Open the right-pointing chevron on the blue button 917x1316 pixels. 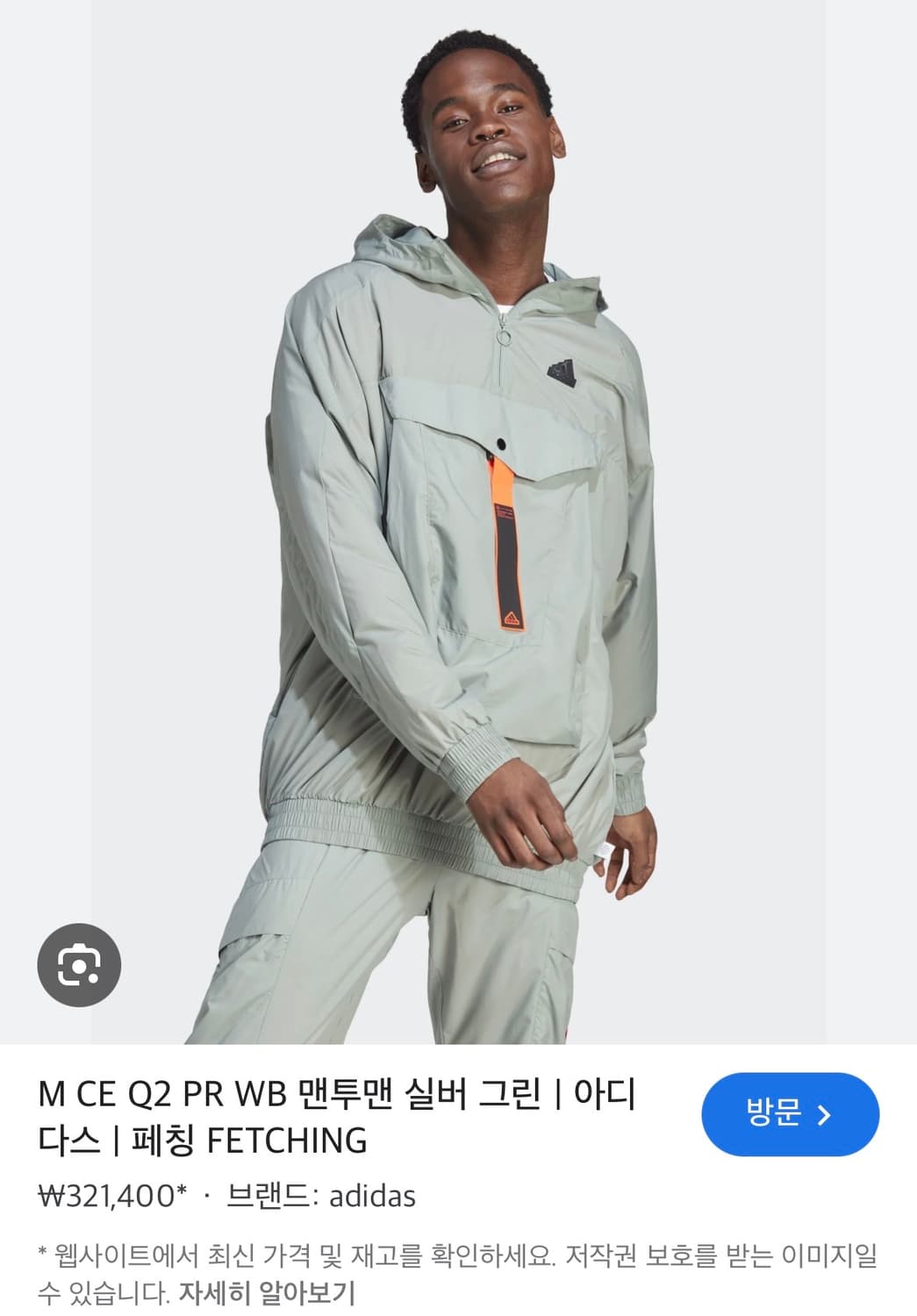pos(823,1112)
